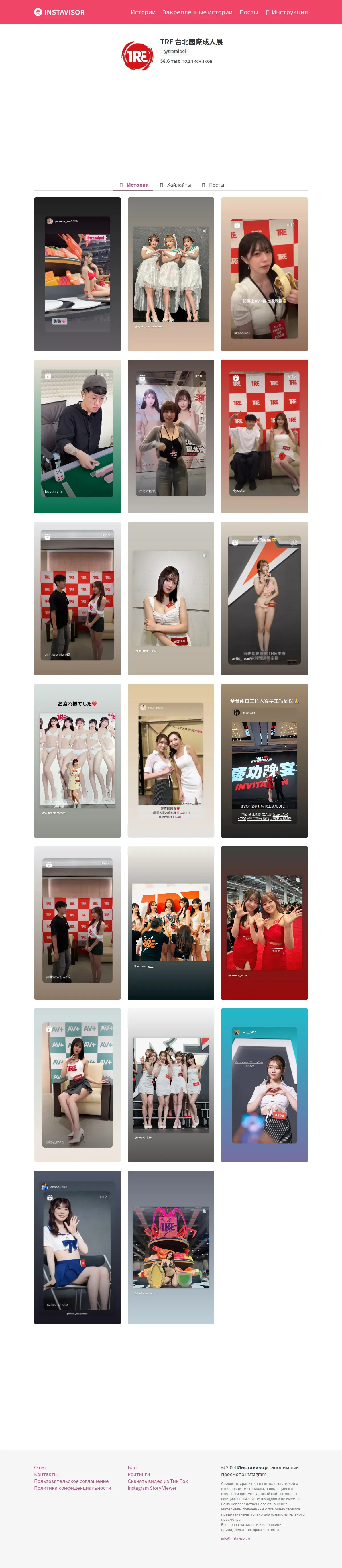This screenshot has width=342, height=1568.
Task: Open the juksy_mag story
Action: 77,1085
